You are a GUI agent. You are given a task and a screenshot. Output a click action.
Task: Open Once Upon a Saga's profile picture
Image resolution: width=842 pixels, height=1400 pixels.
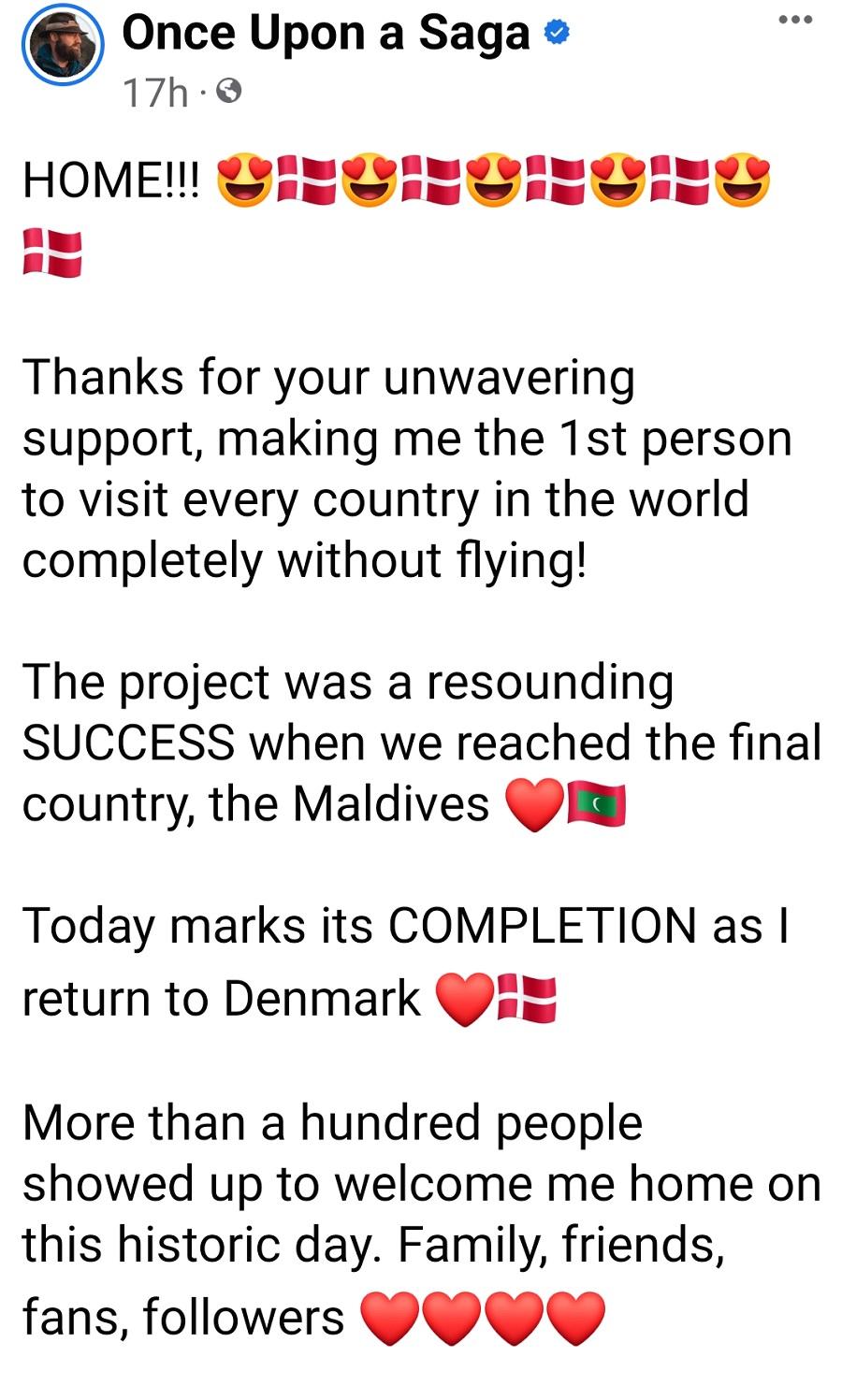coord(63,45)
